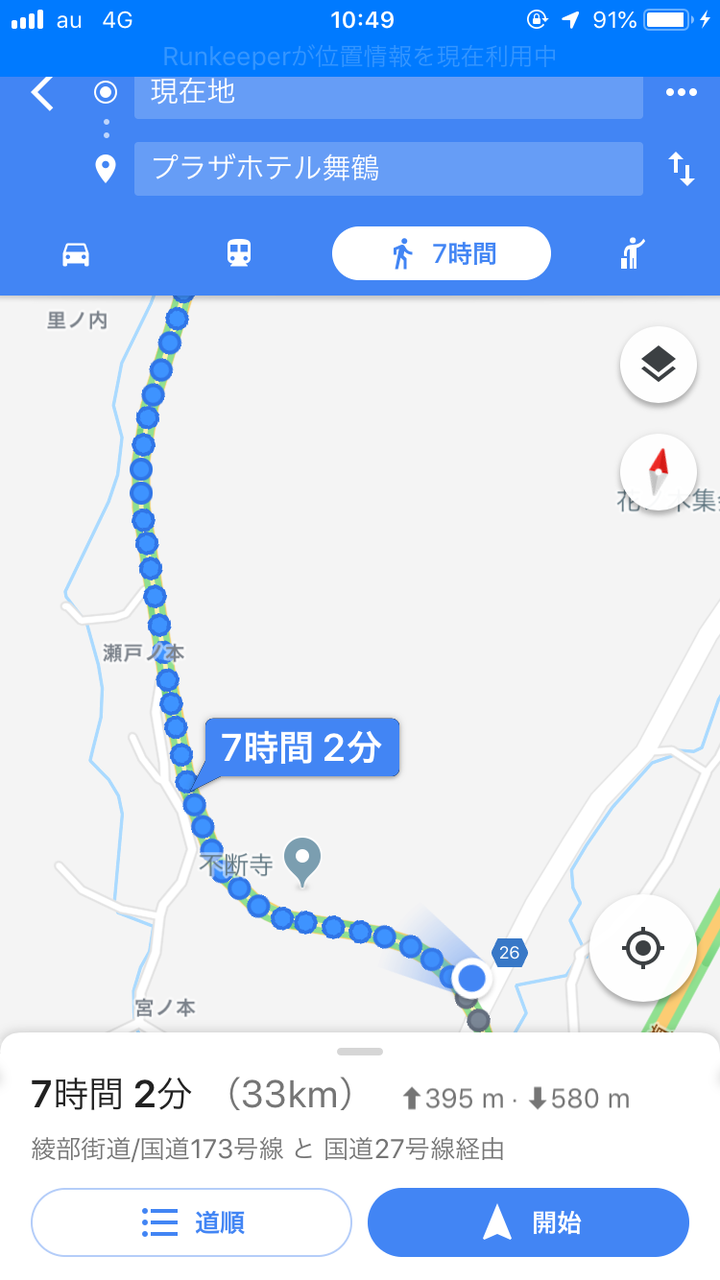Edit the destination プラザホテル舞鶴 field
The image size is (720, 1280).
388,168
